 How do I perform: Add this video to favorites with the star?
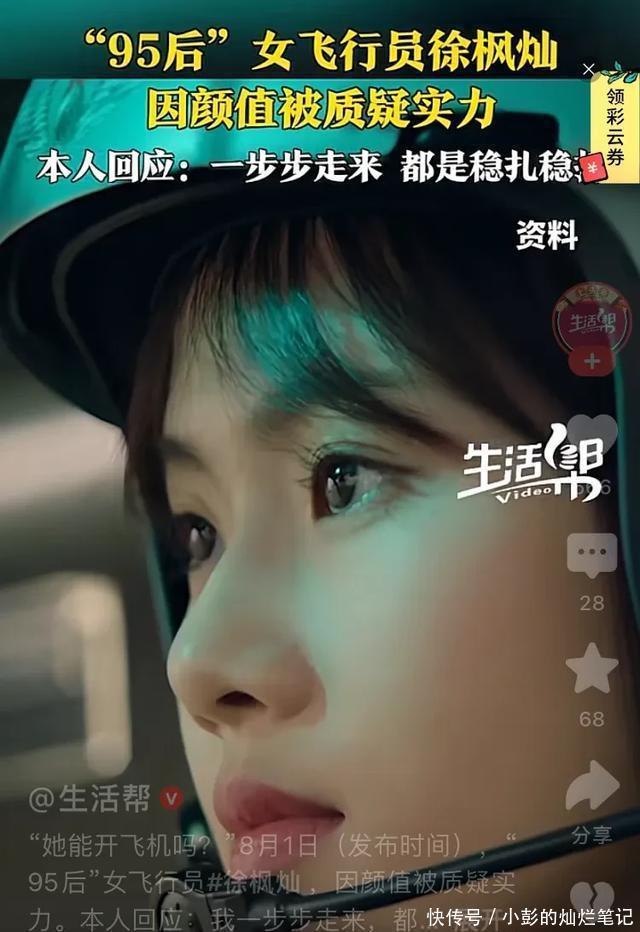592,670
